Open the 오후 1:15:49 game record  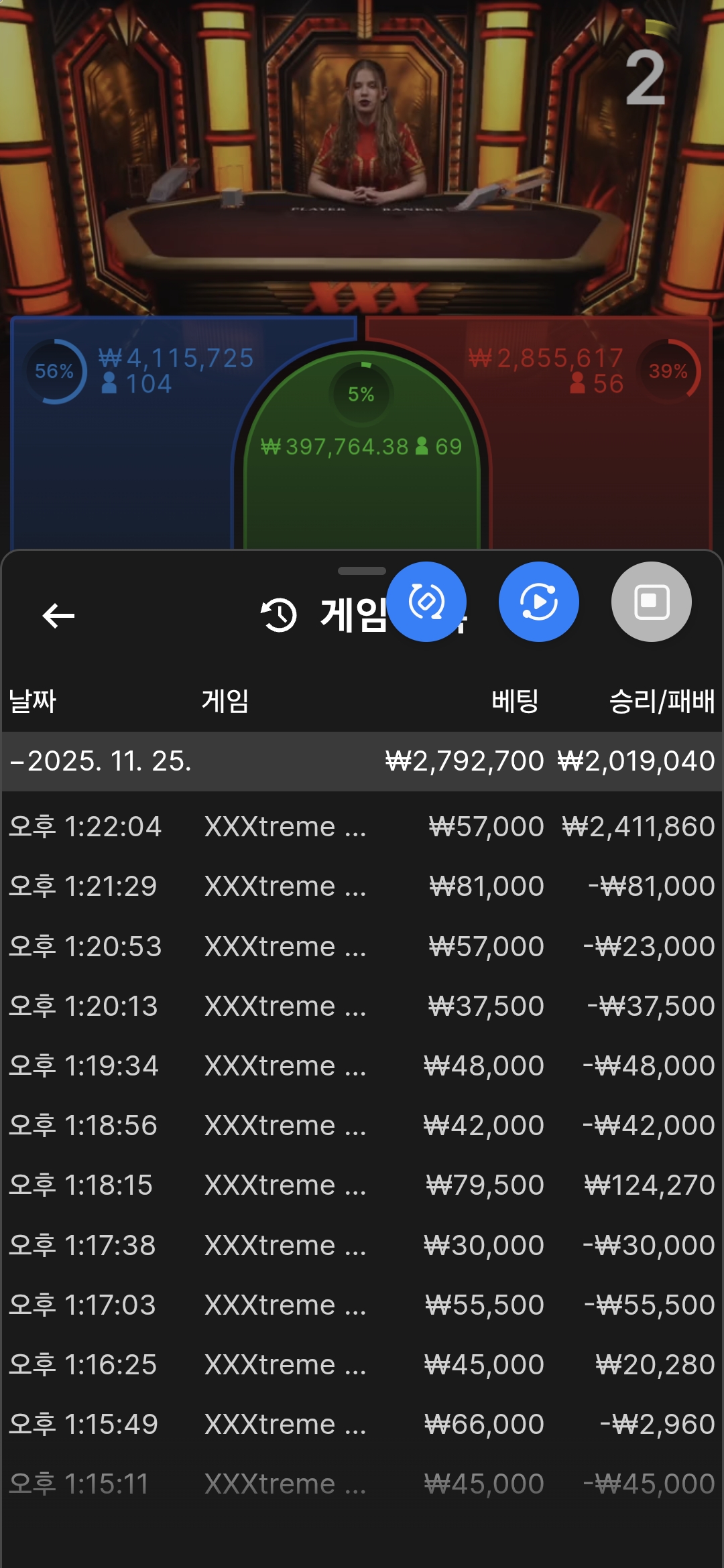pos(362,1425)
